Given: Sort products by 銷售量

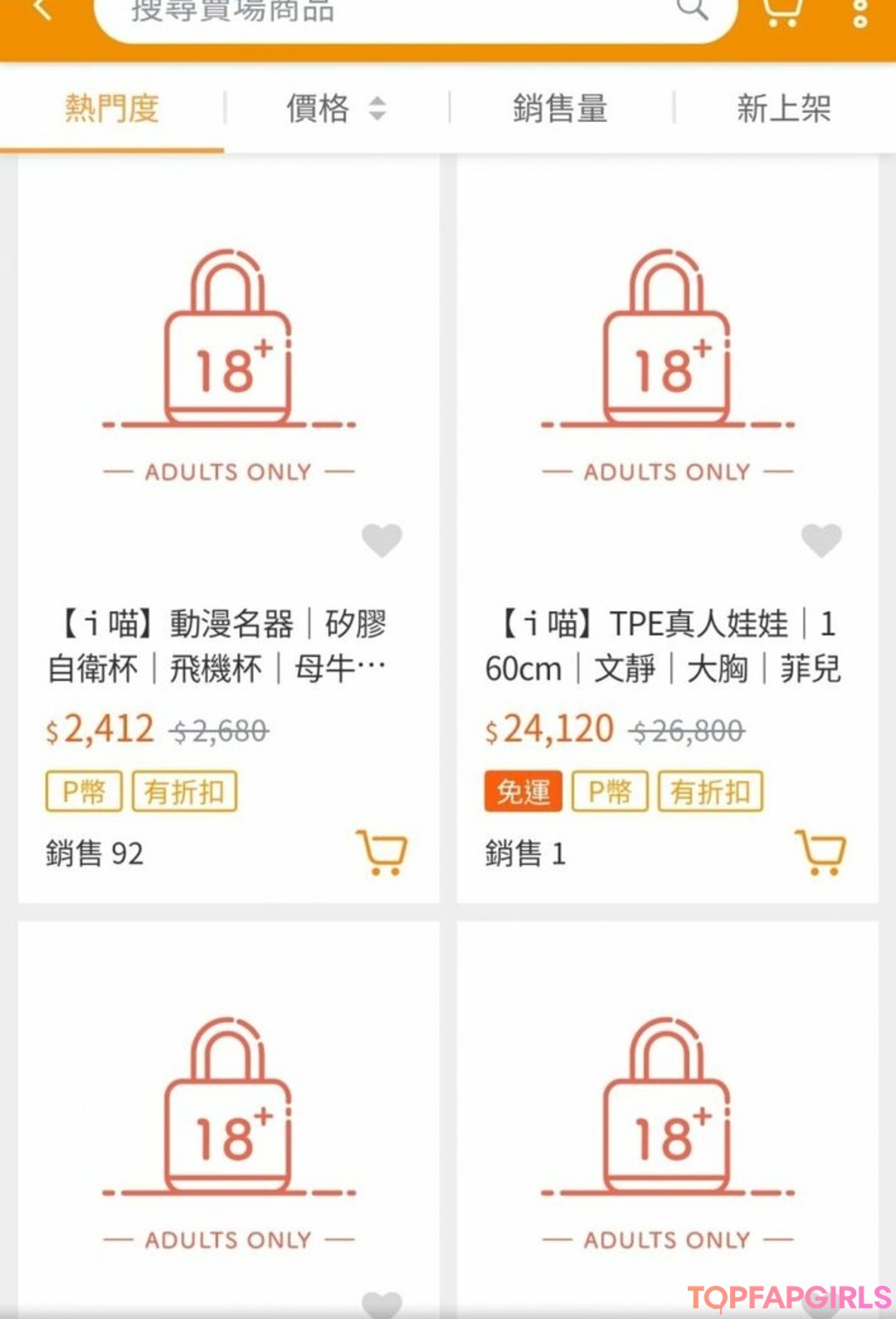Looking at the screenshot, I should 561,109.
